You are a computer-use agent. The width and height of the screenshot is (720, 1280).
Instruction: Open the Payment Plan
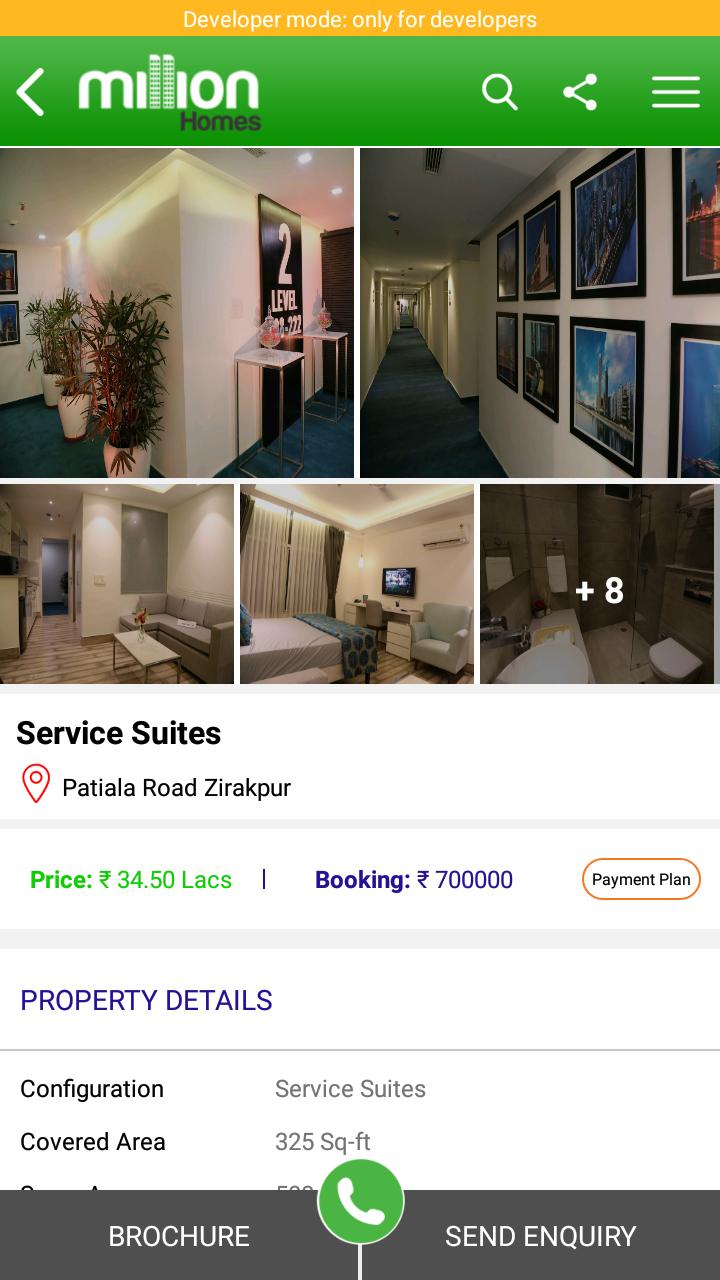point(641,880)
